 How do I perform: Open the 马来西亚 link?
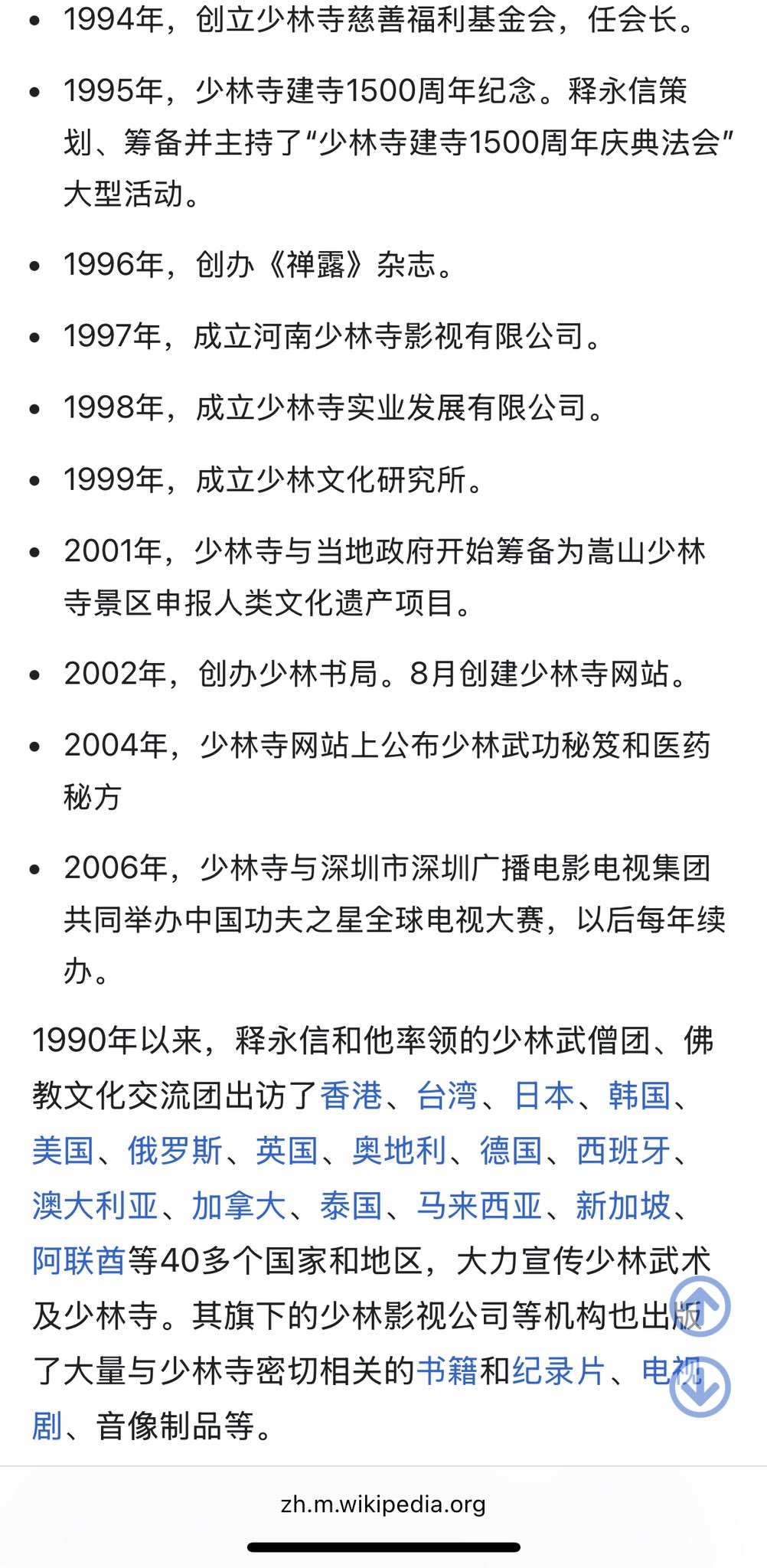click(479, 1206)
